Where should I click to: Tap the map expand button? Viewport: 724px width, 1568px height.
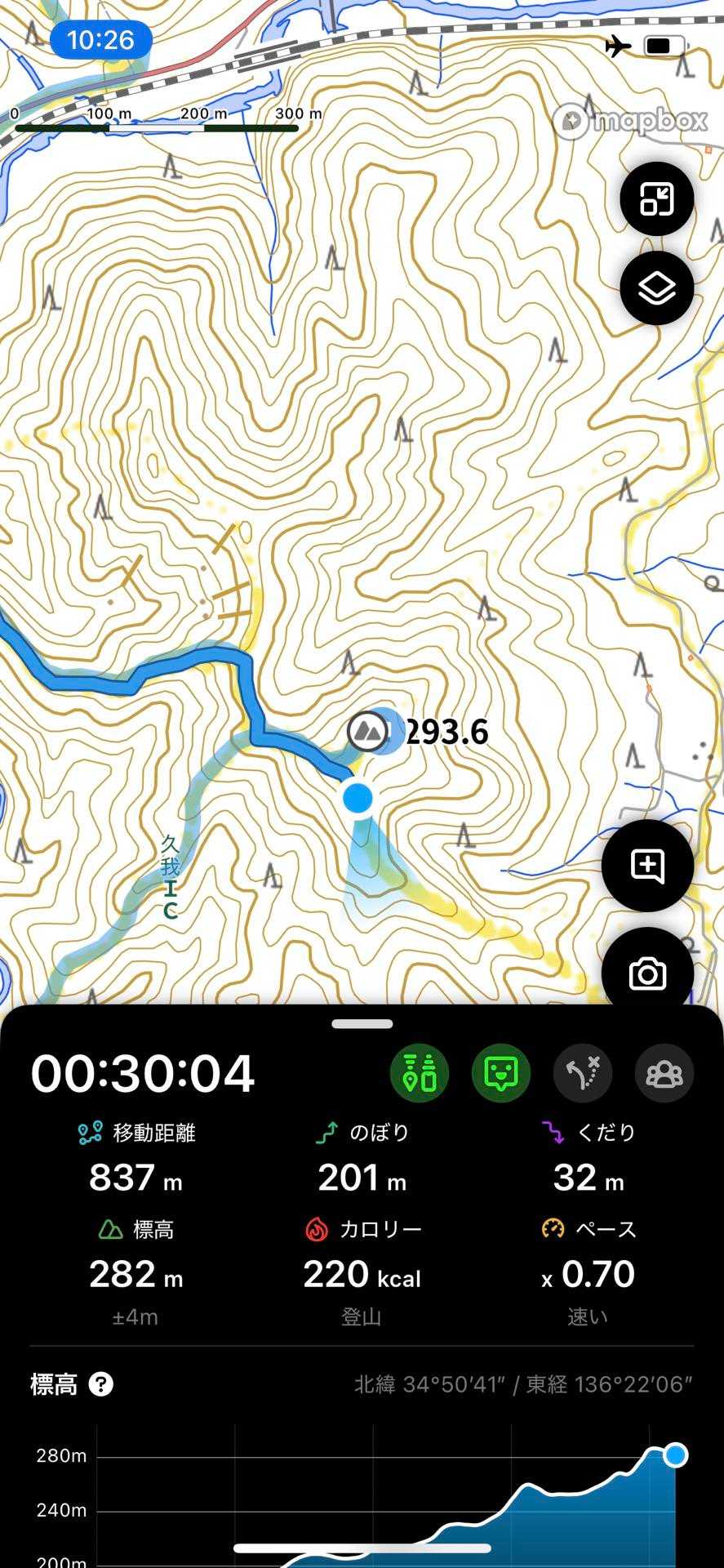pos(656,198)
